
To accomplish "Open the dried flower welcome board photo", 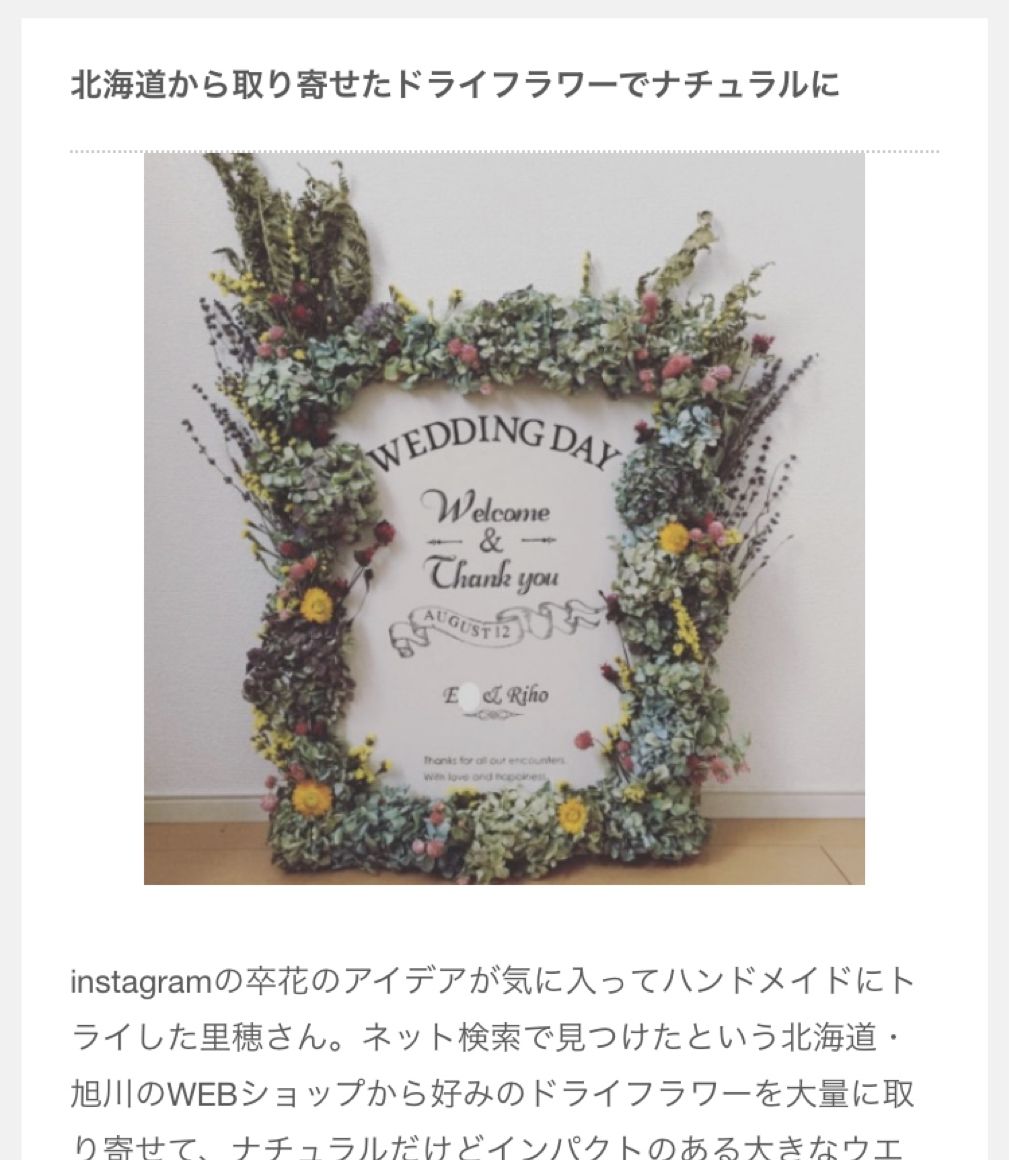I will pyautogui.click(x=504, y=519).
